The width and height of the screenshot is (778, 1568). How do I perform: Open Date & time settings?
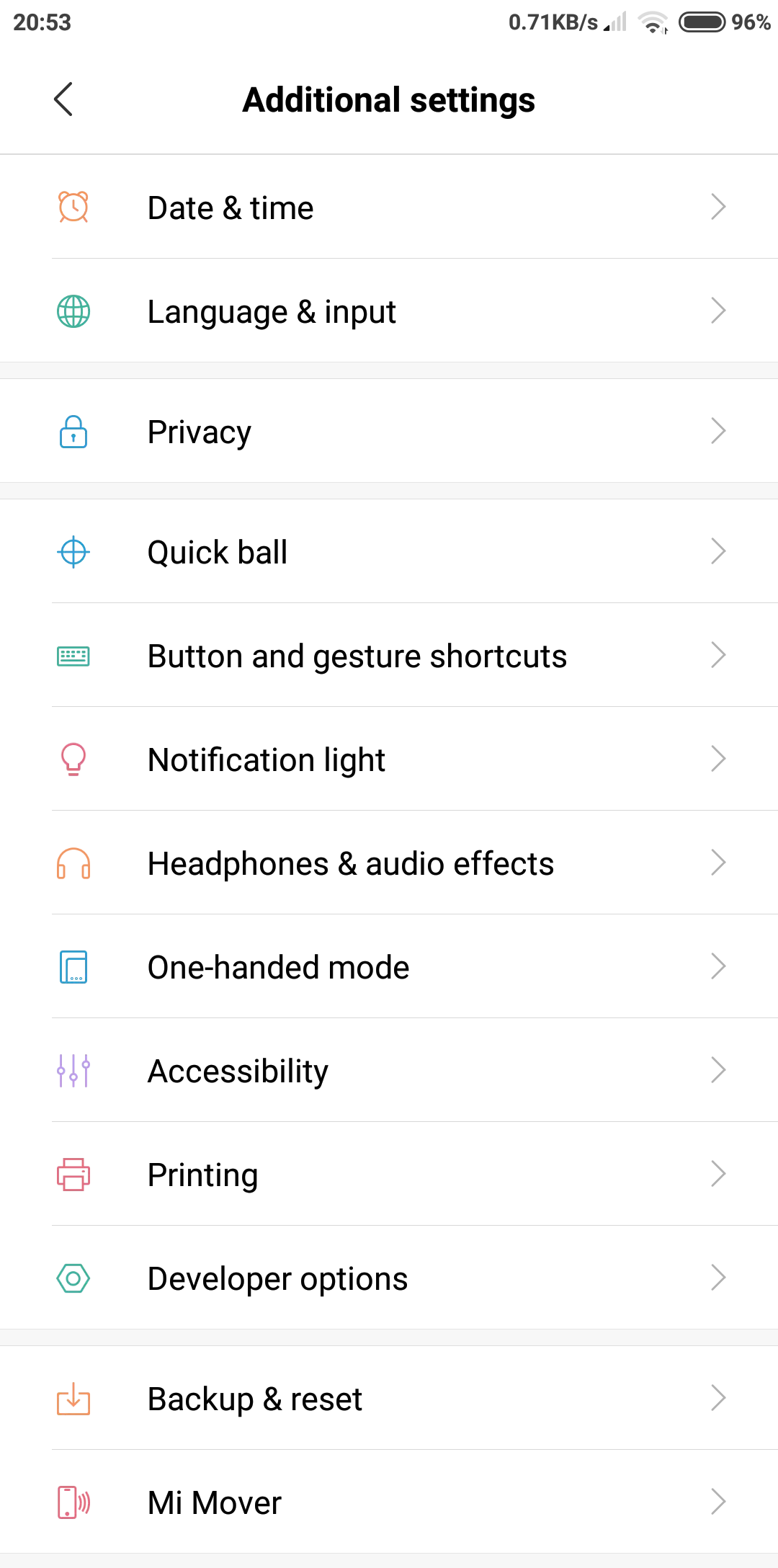[389, 207]
